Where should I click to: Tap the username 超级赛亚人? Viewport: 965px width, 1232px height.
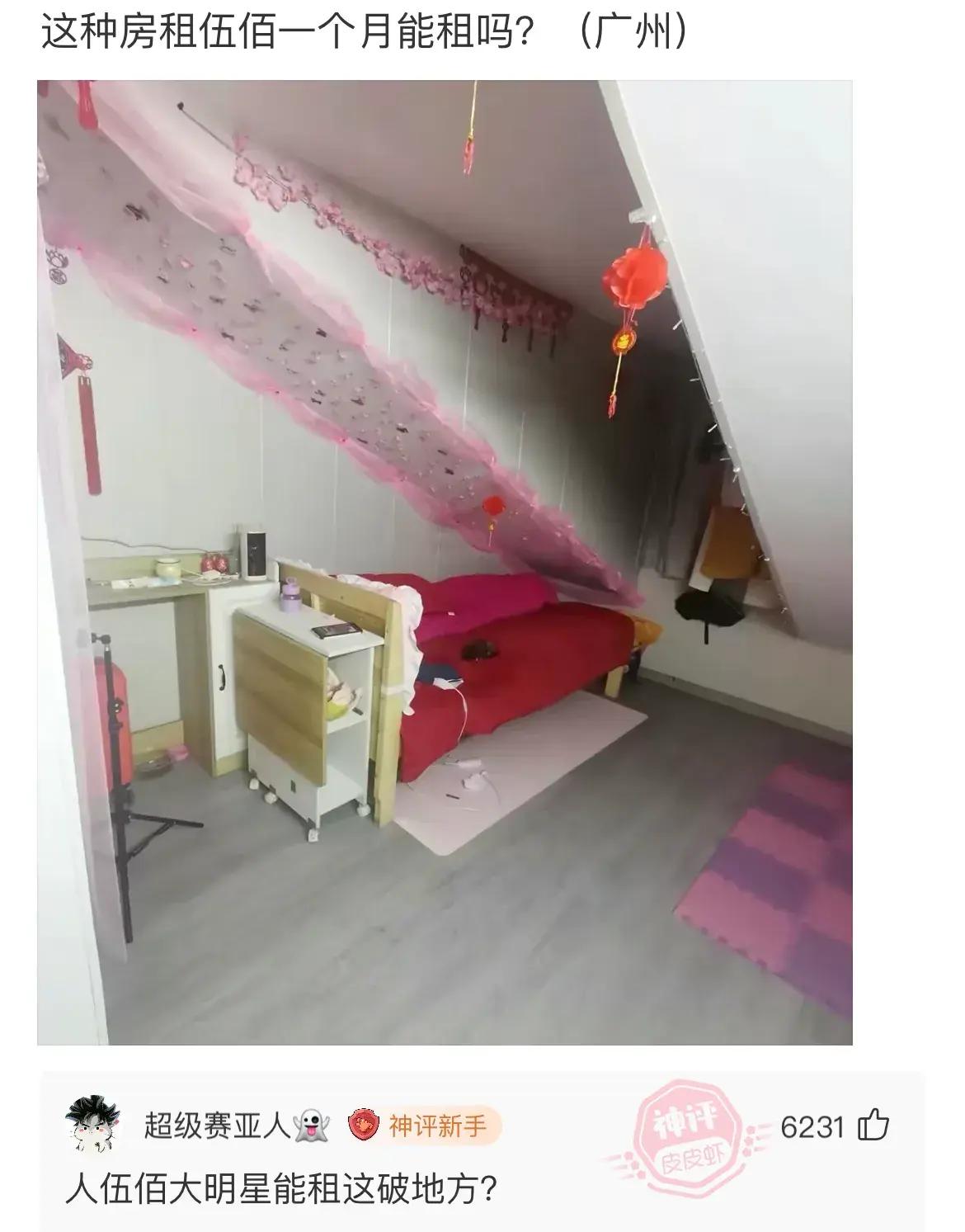click(218, 1126)
